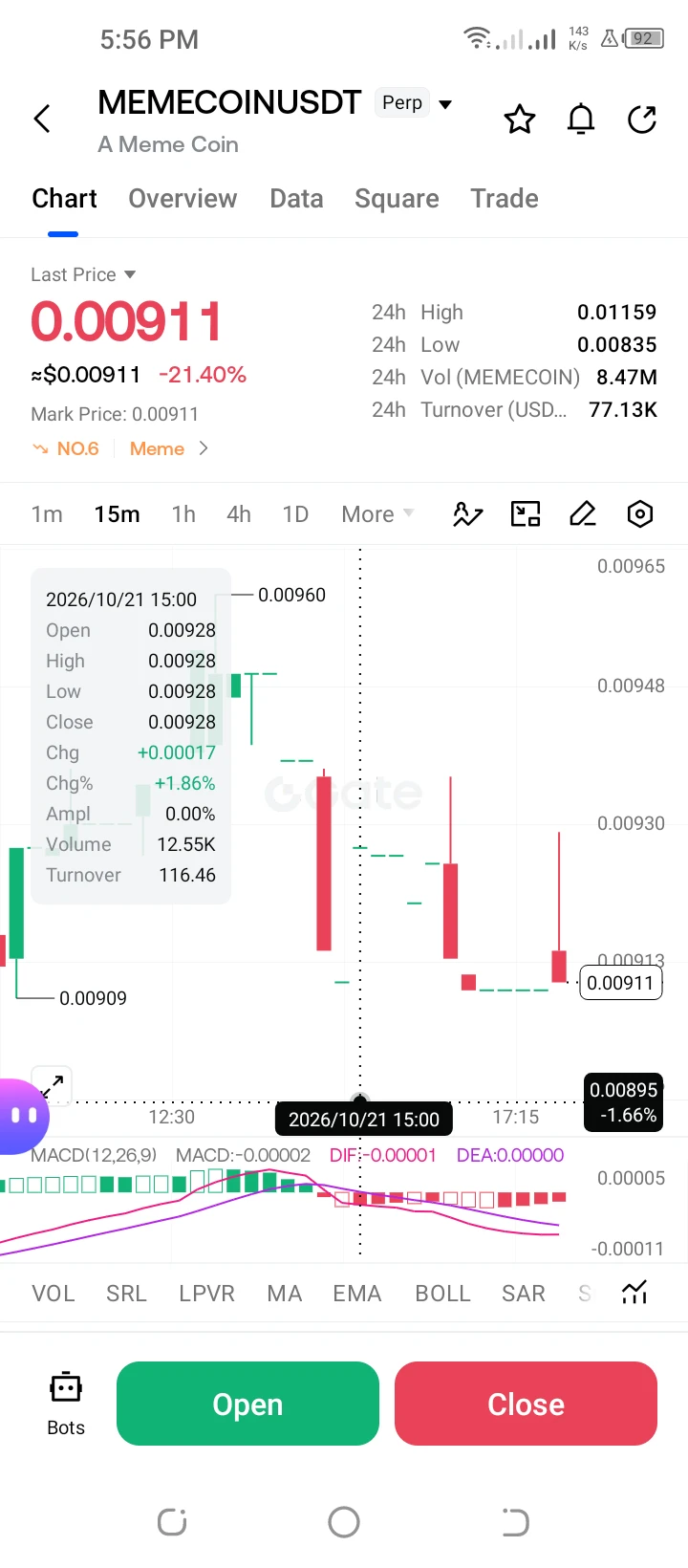The width and height of the screenshot is (688, 1568).
Task: Open the drawing tools pencil icon
Action: tap(583, 514)
